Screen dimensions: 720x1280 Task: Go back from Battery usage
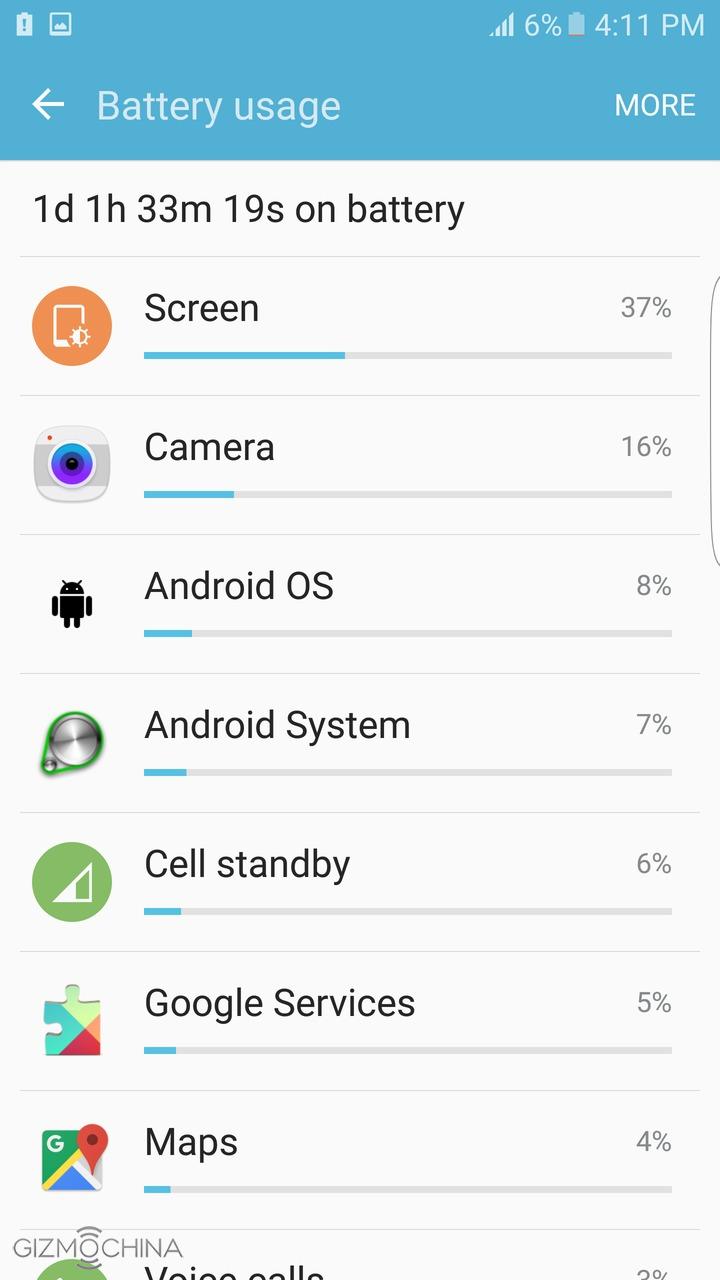(48, 105)
